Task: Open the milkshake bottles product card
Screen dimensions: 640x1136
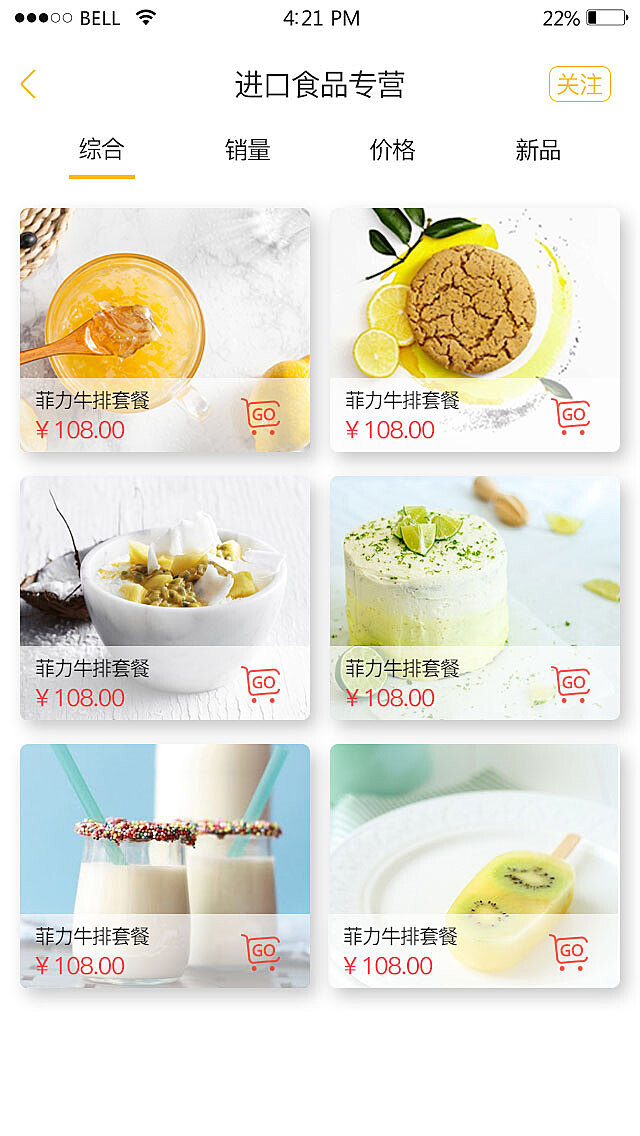Action: 165,866
